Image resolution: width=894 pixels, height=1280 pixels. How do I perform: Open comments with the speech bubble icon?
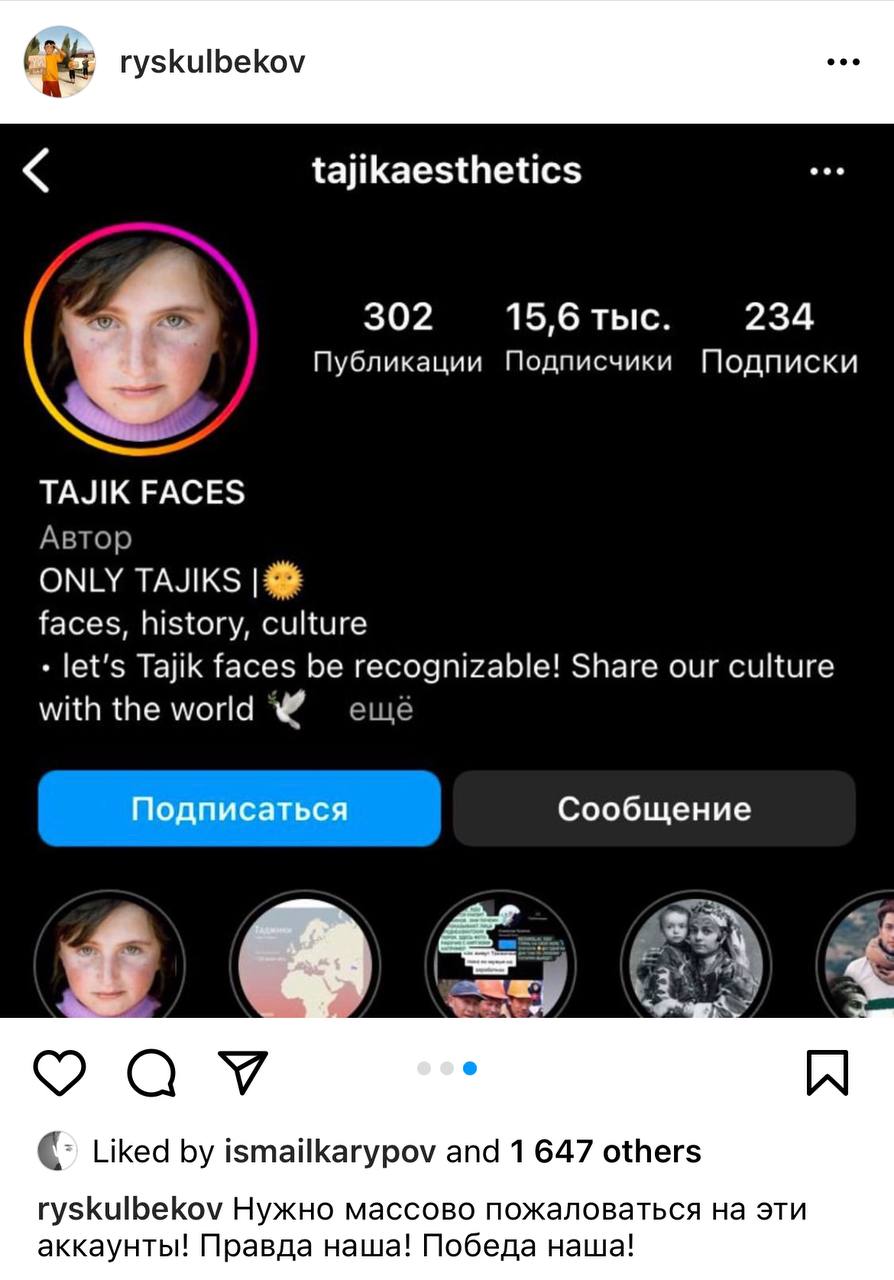pyautogui.click(x=152, y=1072)
